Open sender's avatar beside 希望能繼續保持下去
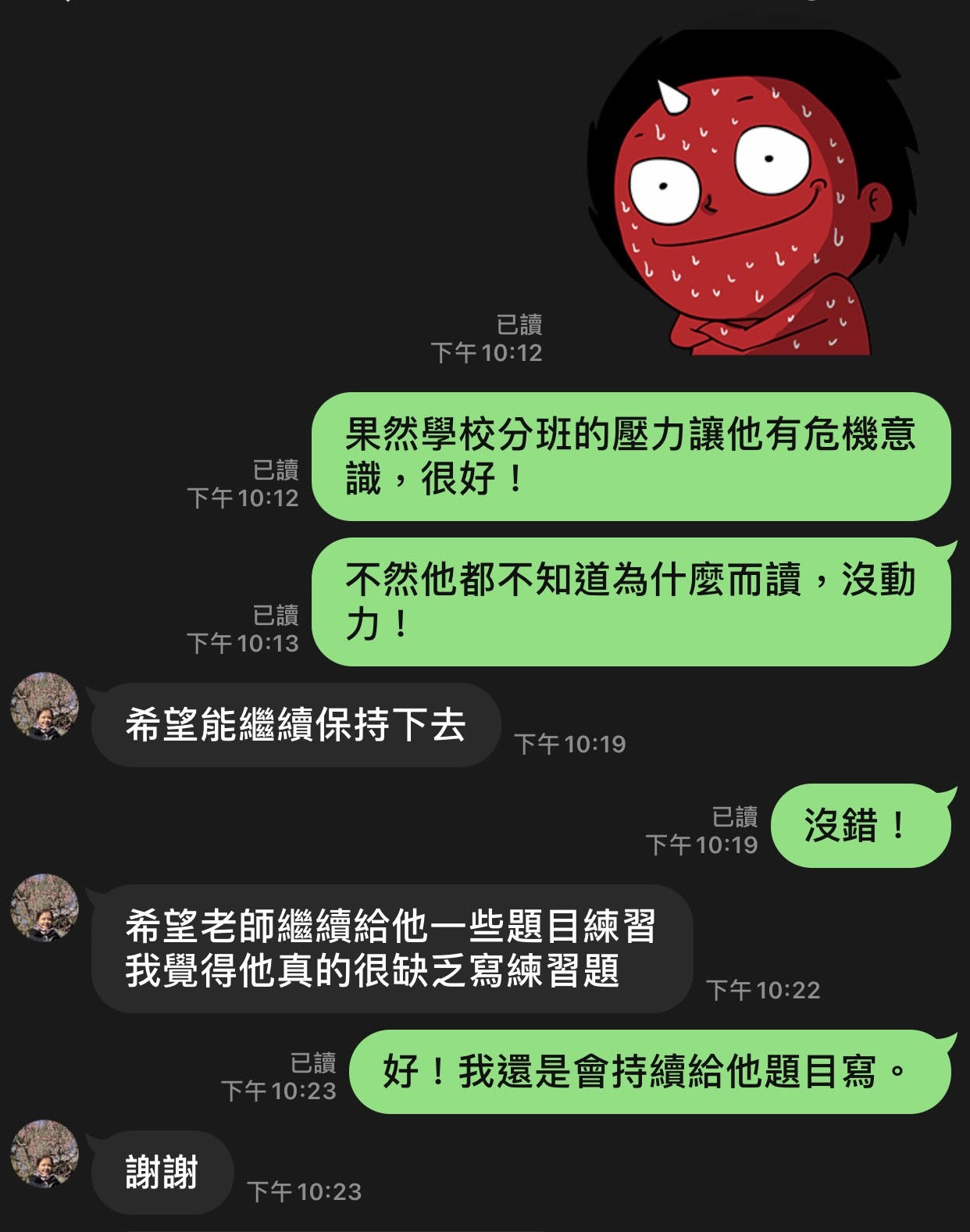The image size is (970, 1232). 45,706
